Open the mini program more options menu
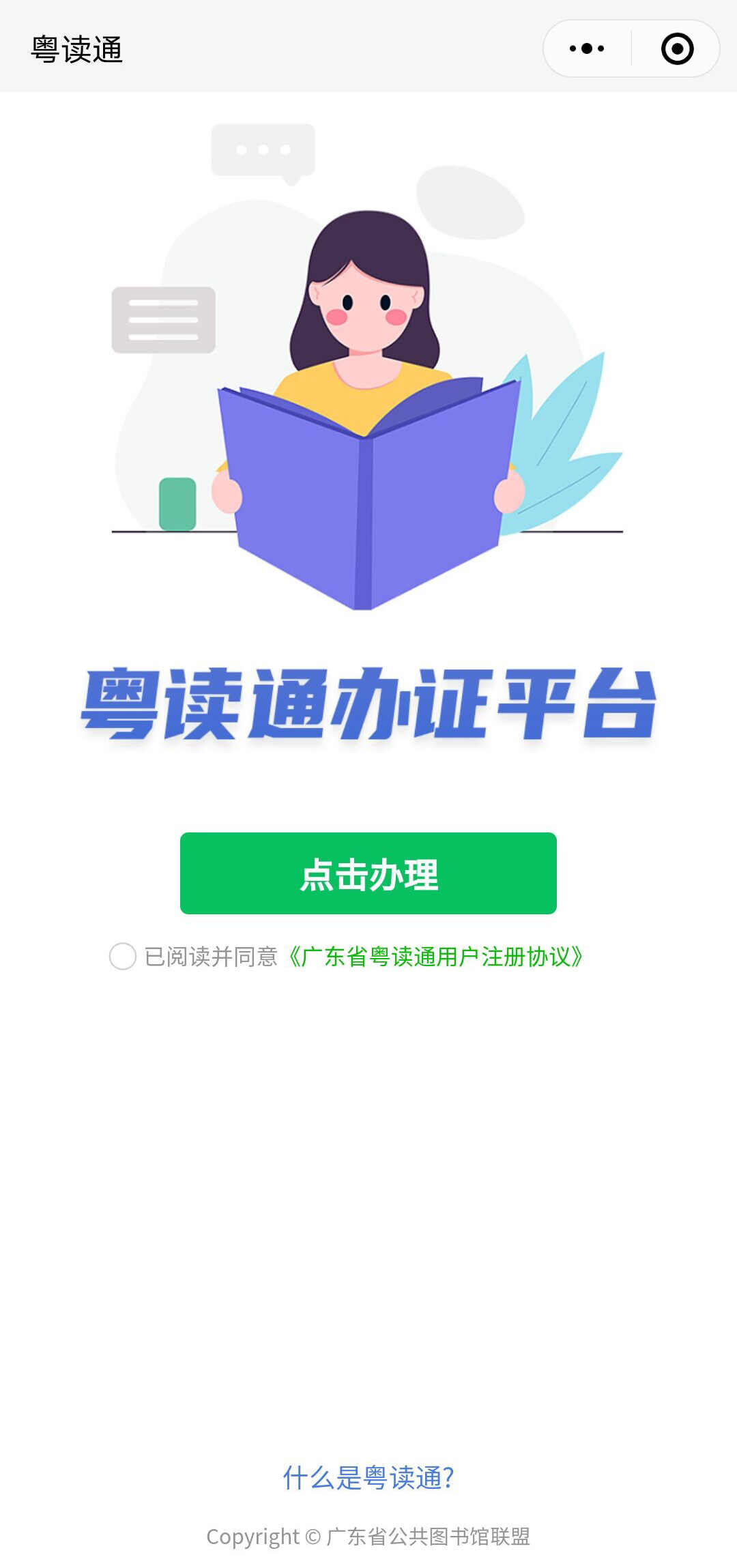The width and height of the screenshot is (737, 1568). pos(587,48)
